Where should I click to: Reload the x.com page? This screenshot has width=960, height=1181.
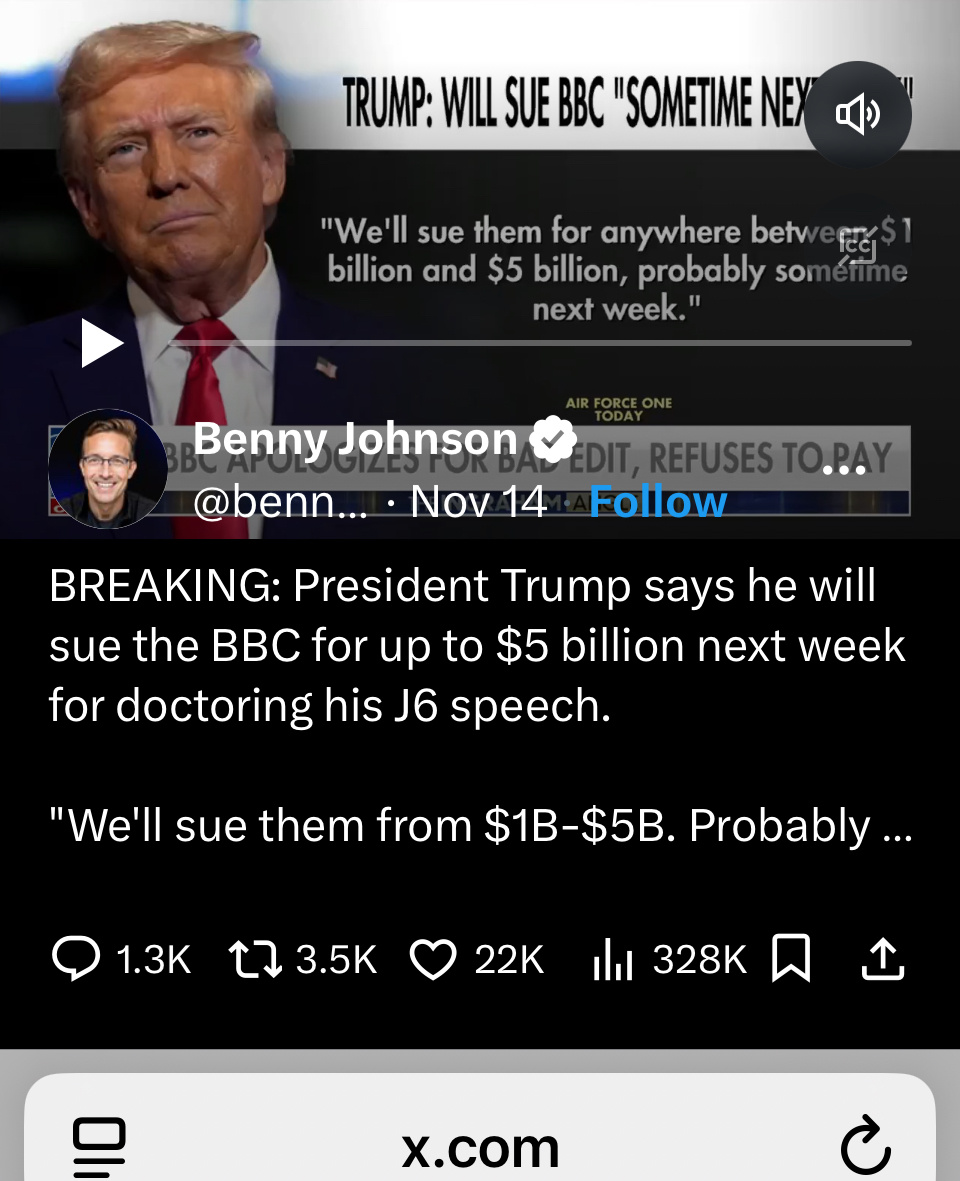(865, 1146)
